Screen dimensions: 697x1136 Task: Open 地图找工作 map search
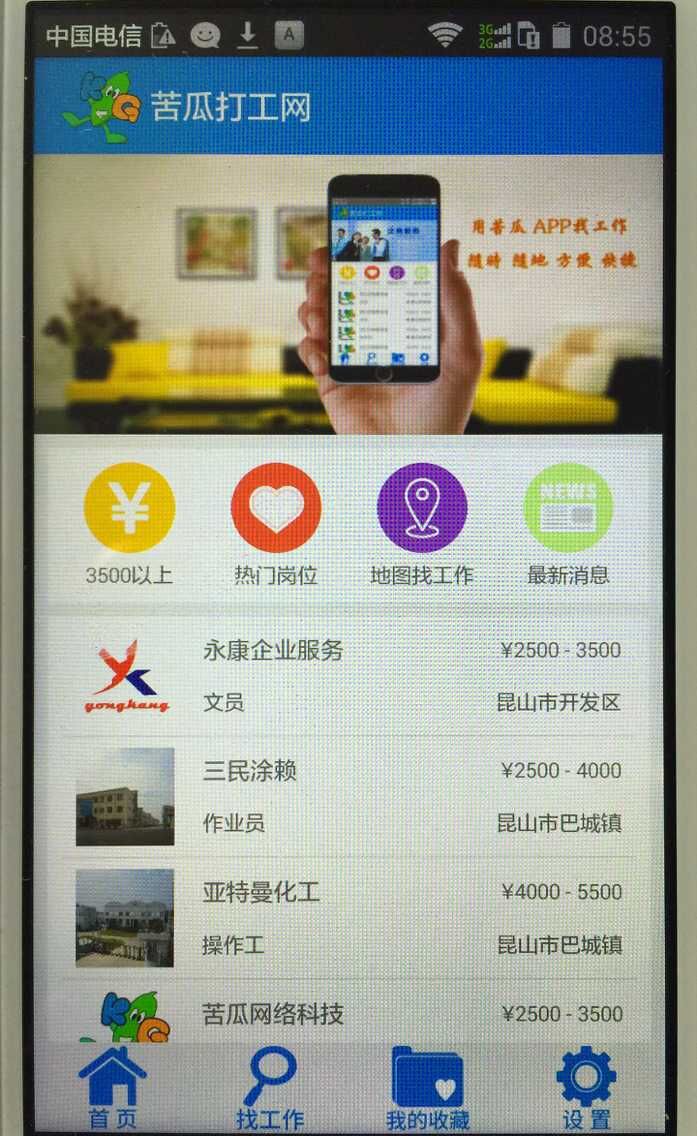click(x=422, y=523)
